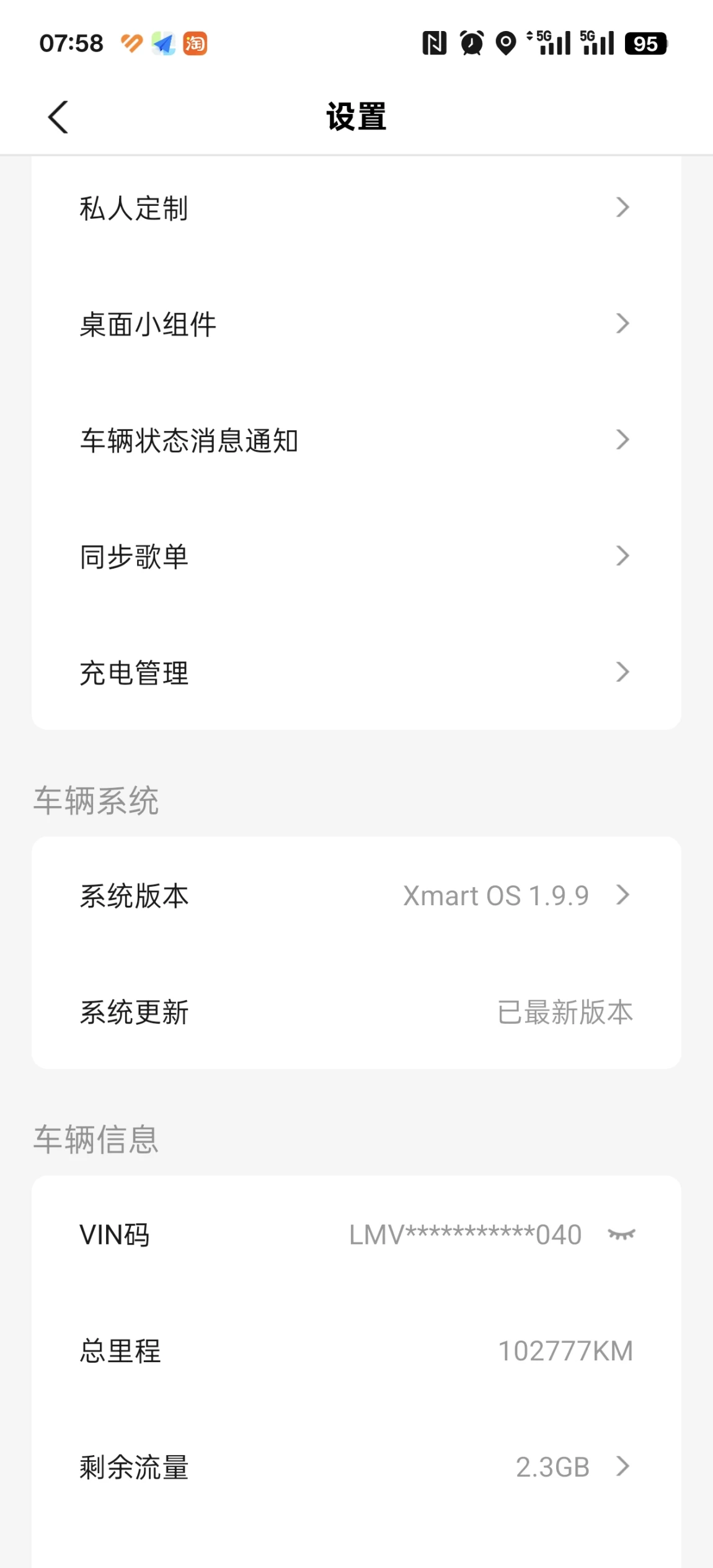Open 剩余流量 2.3GB details

click(356, 1467)
